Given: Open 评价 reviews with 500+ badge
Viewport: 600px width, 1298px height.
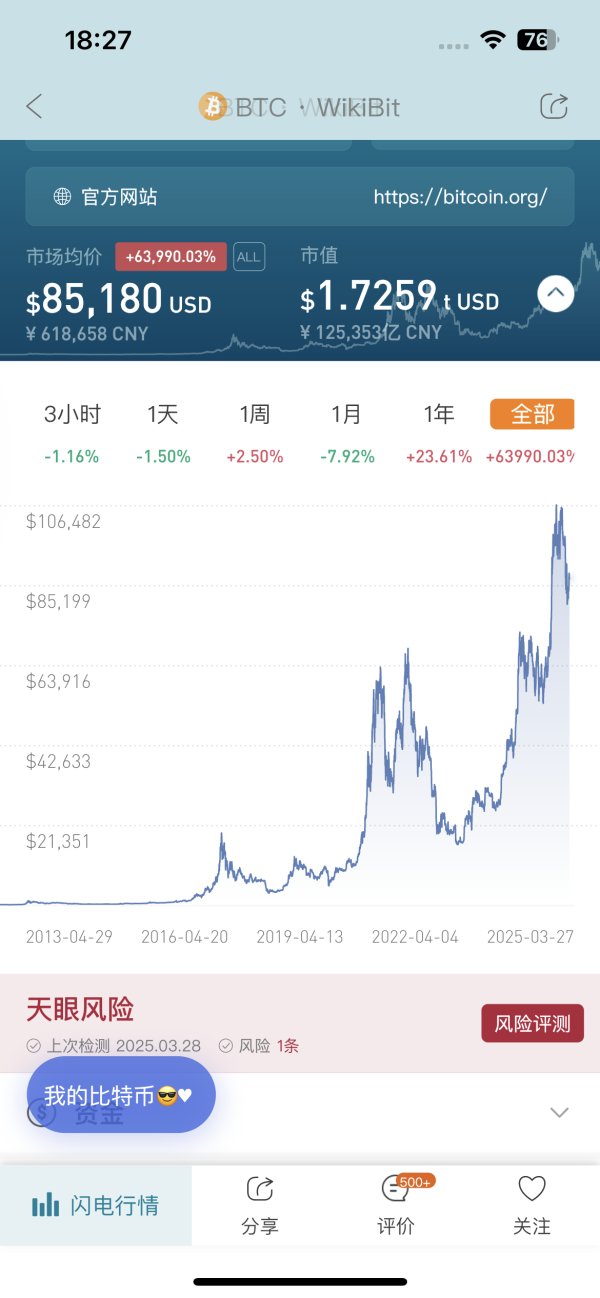Looking at the screenshot, I should click(396, 1205).
